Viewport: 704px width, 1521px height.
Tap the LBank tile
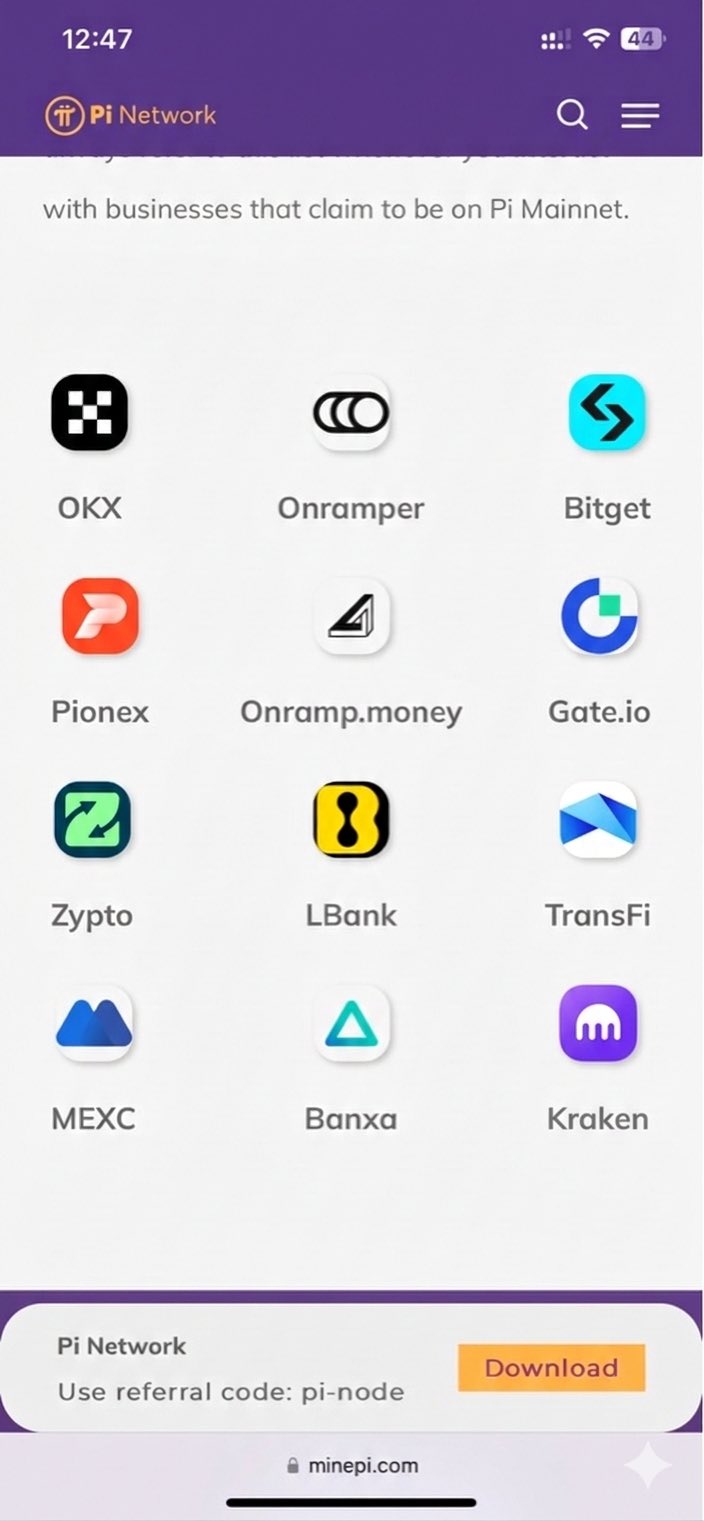coord(351,820)
